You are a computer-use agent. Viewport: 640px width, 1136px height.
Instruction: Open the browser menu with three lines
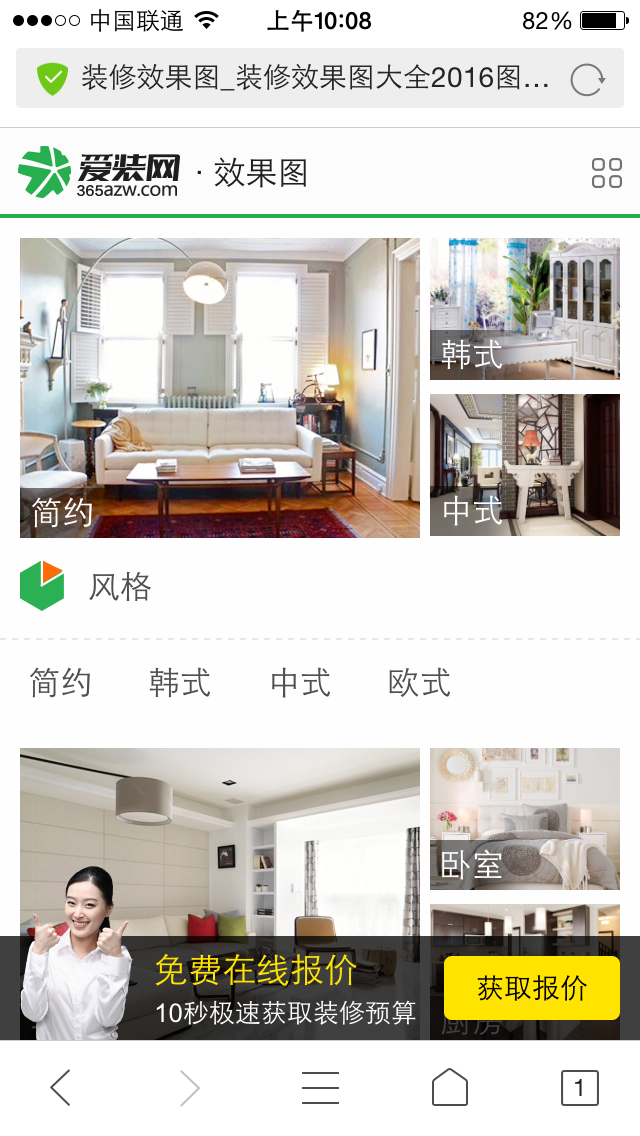(320, 1087)
